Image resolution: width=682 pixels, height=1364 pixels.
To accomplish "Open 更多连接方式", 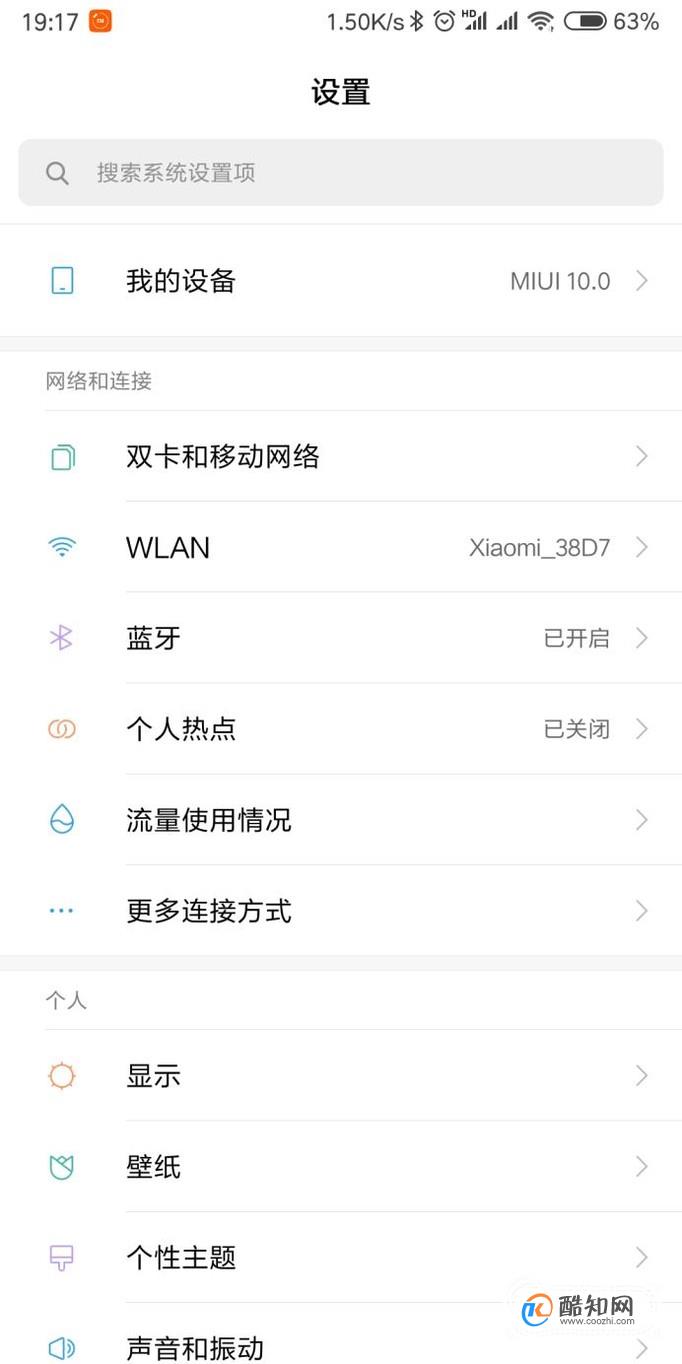I will (x=341, y=911).
